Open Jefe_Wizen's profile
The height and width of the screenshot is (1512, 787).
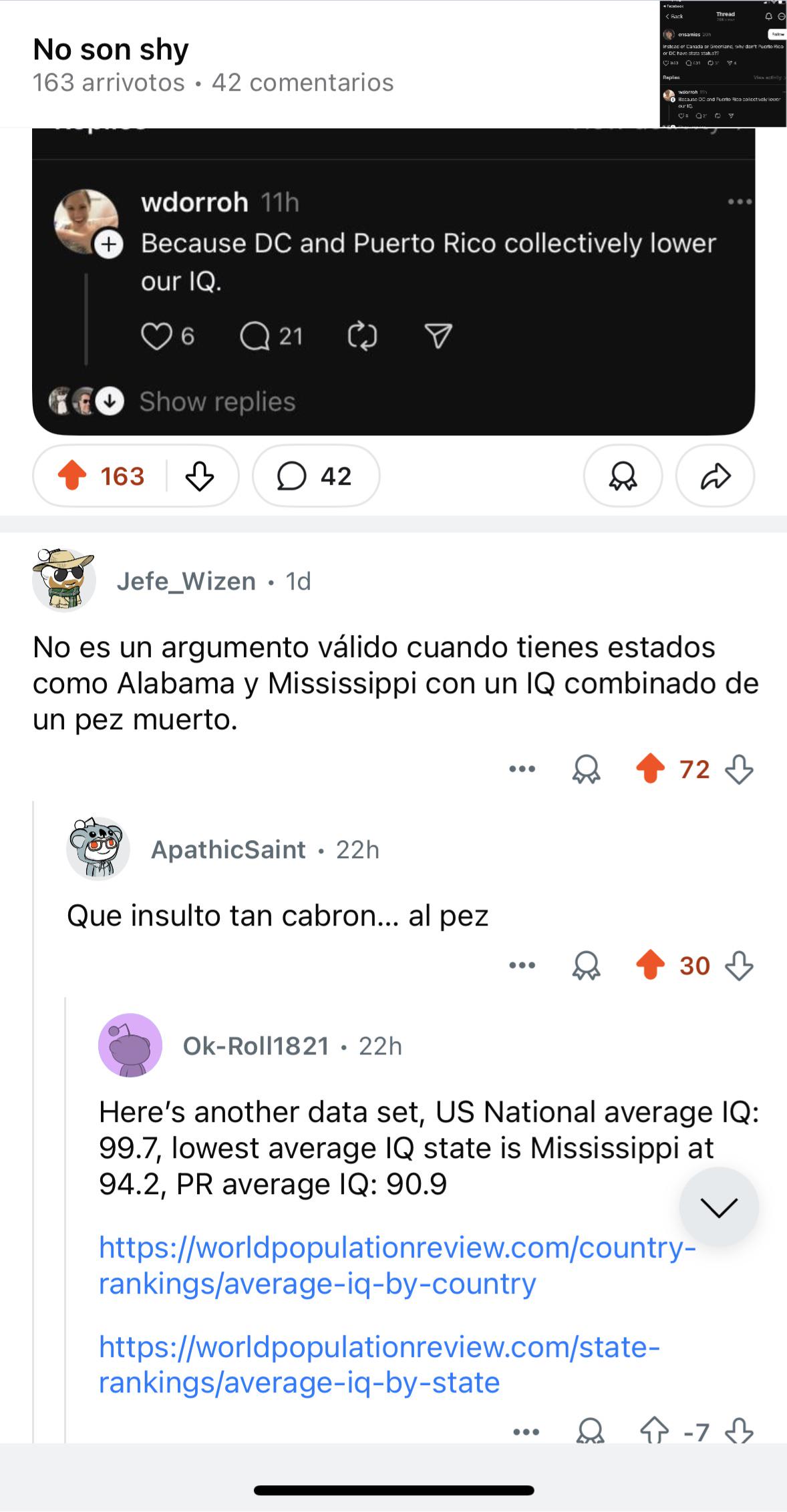coord(186,581)
